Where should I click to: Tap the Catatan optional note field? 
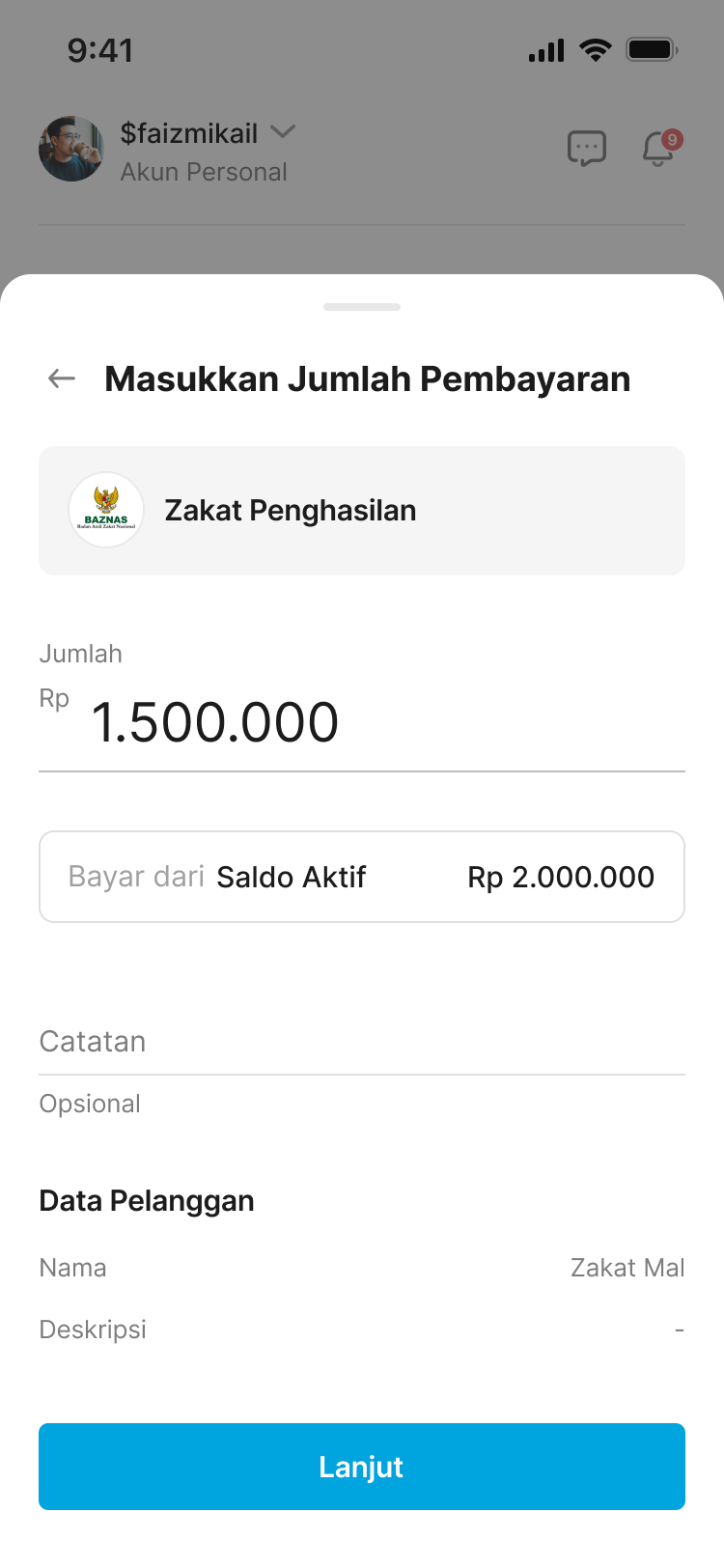(362, 1041)
